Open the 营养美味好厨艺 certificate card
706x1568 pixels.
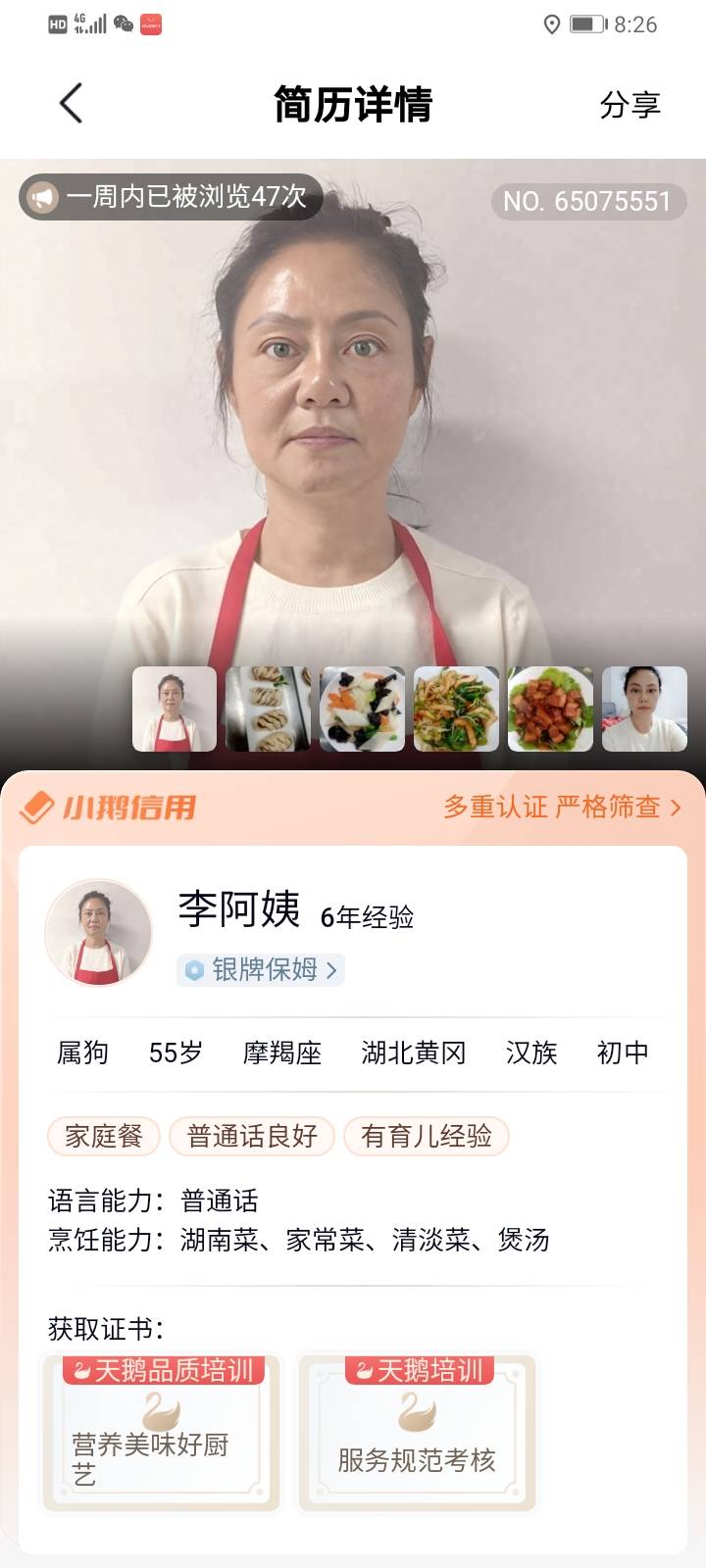point(162,1433)
